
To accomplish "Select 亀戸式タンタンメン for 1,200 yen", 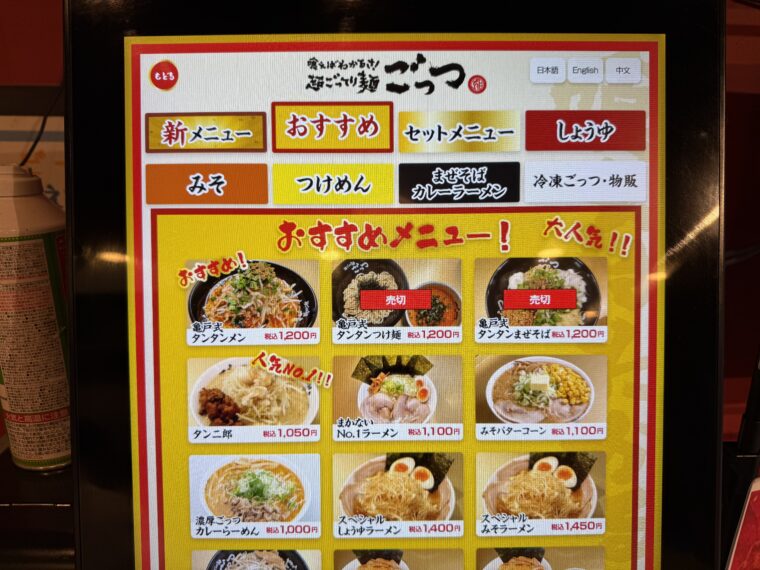I will [x=253, y=301].
